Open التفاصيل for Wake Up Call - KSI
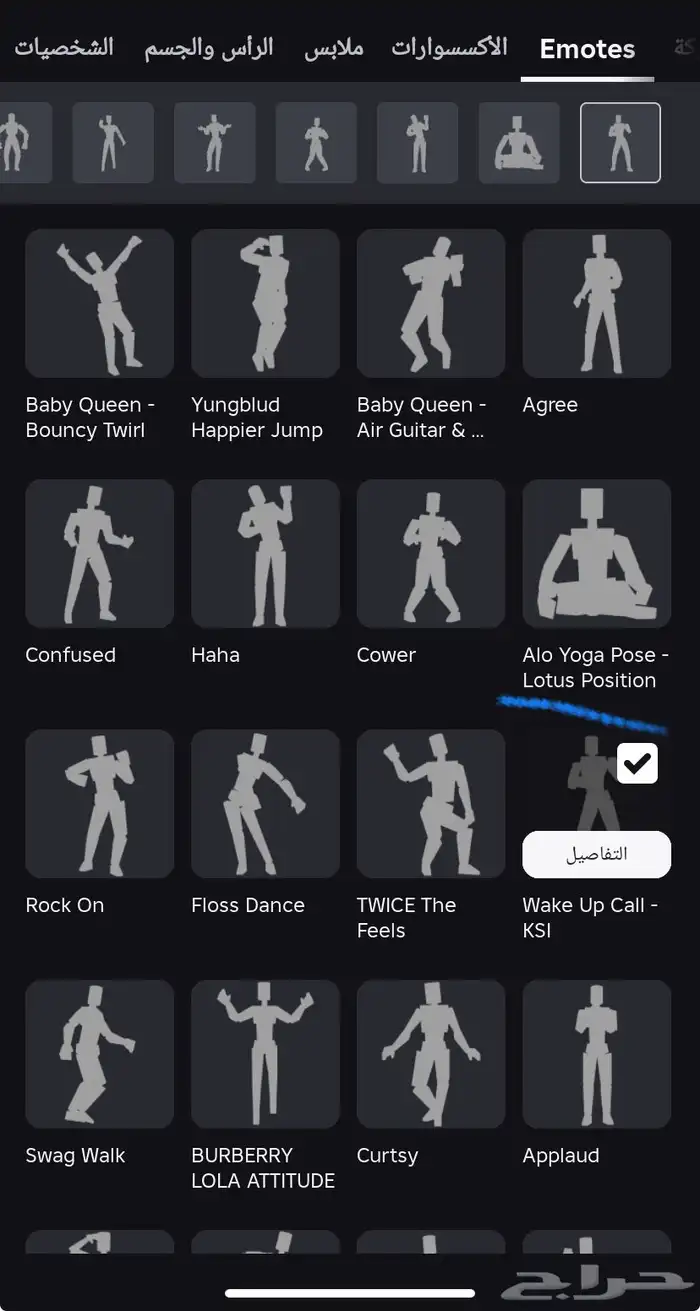 click(596, 854)
